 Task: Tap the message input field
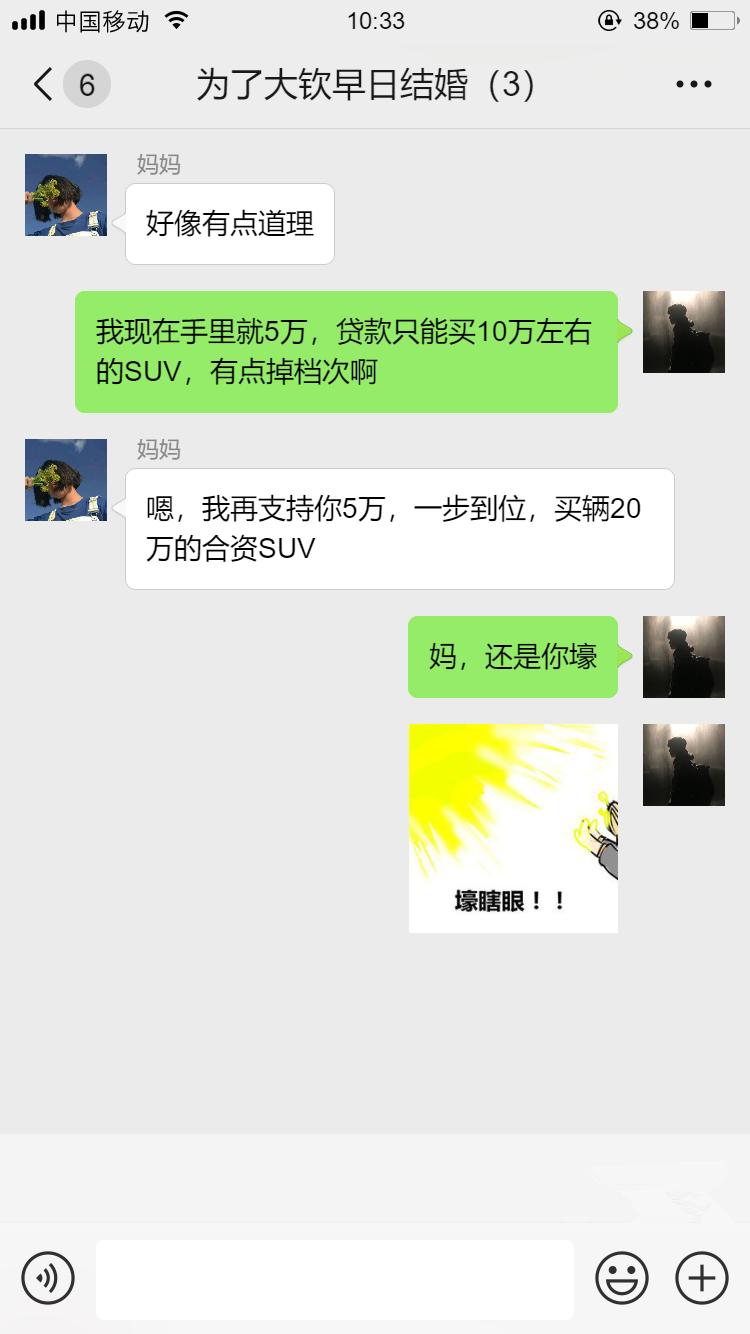click(335, 1278)
